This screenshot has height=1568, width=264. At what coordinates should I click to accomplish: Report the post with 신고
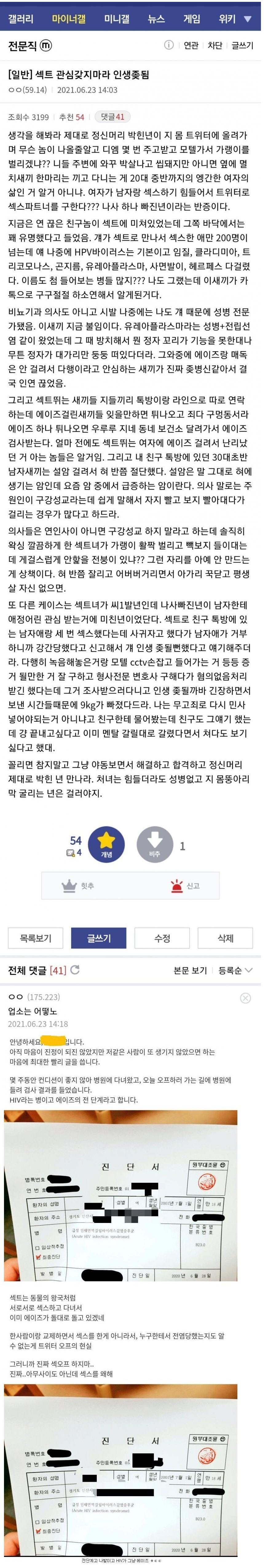[x=185, y=886]
